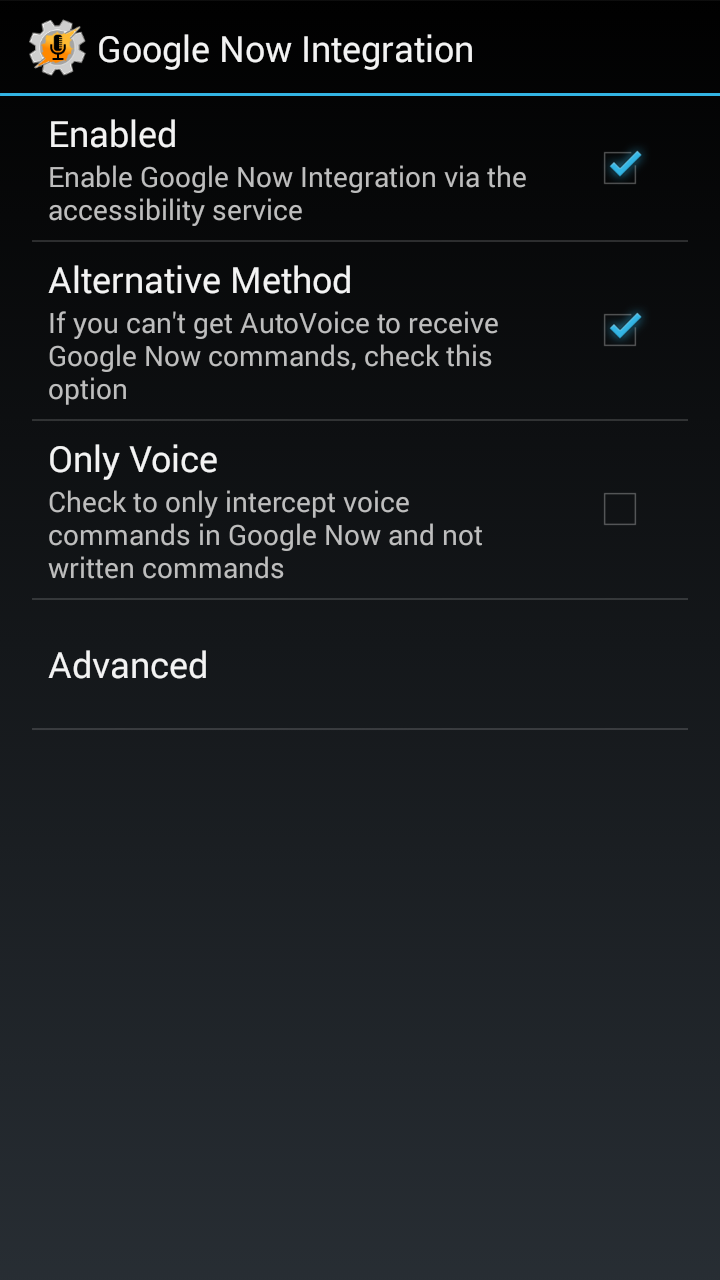Click the Google Now Integration title

(x=283, y=49)
